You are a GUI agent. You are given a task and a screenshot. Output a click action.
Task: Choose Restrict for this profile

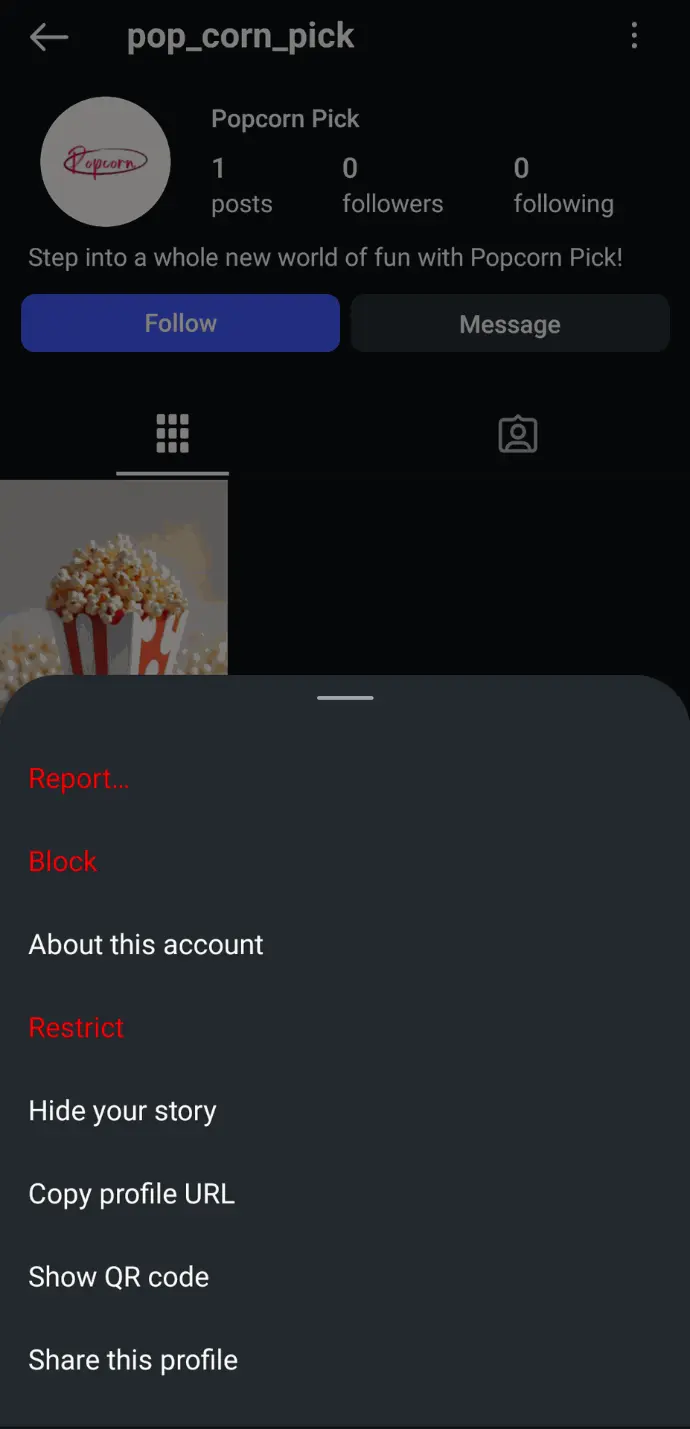pyautogui.click(x=77, y=1027)
